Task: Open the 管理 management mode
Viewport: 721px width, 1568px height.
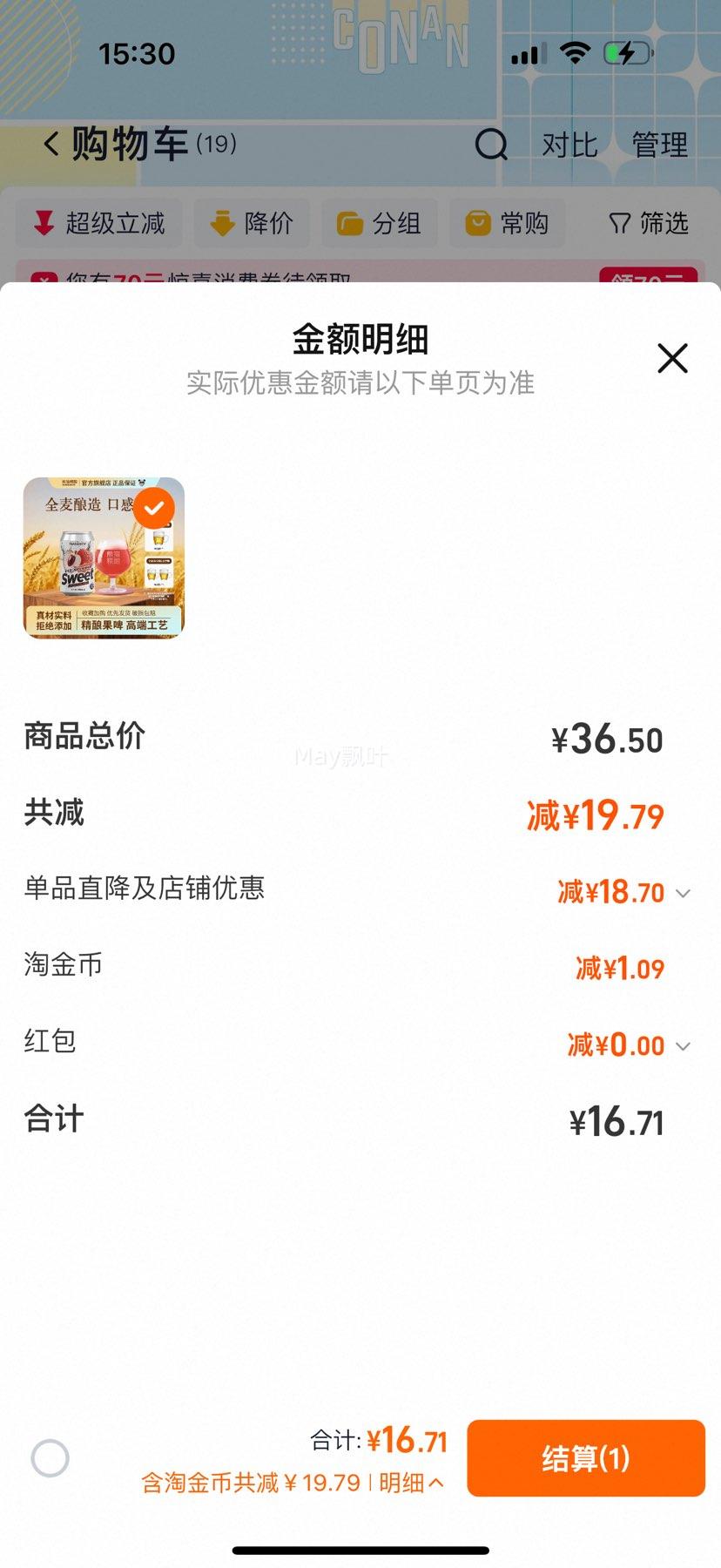Action: tap(661, 146)
